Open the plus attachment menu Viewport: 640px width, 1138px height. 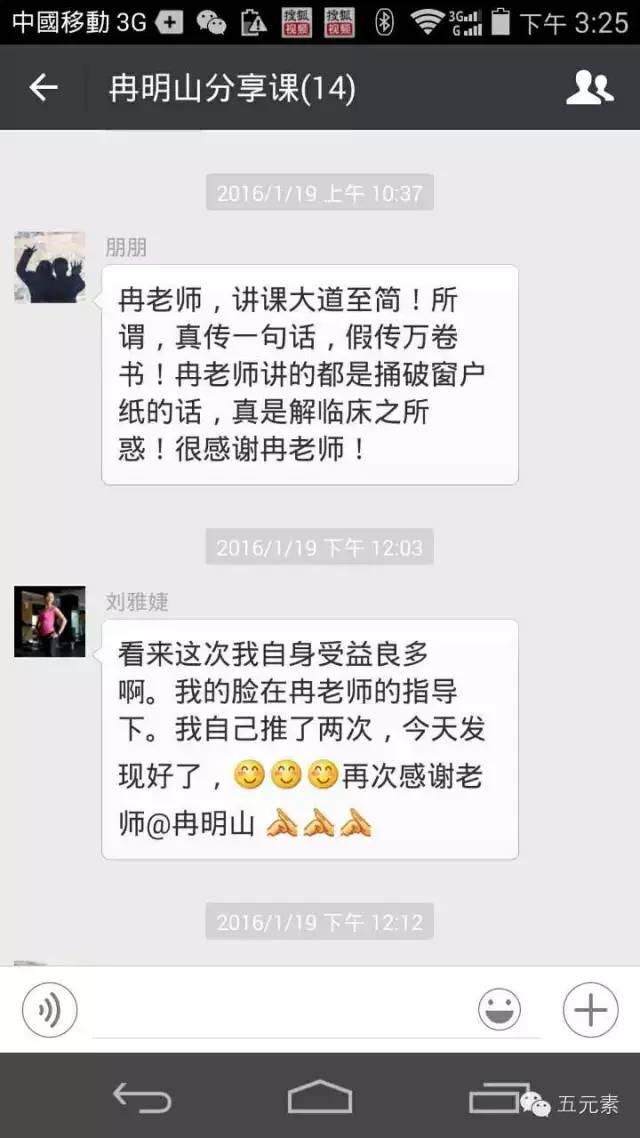[x=591, y=1009]
